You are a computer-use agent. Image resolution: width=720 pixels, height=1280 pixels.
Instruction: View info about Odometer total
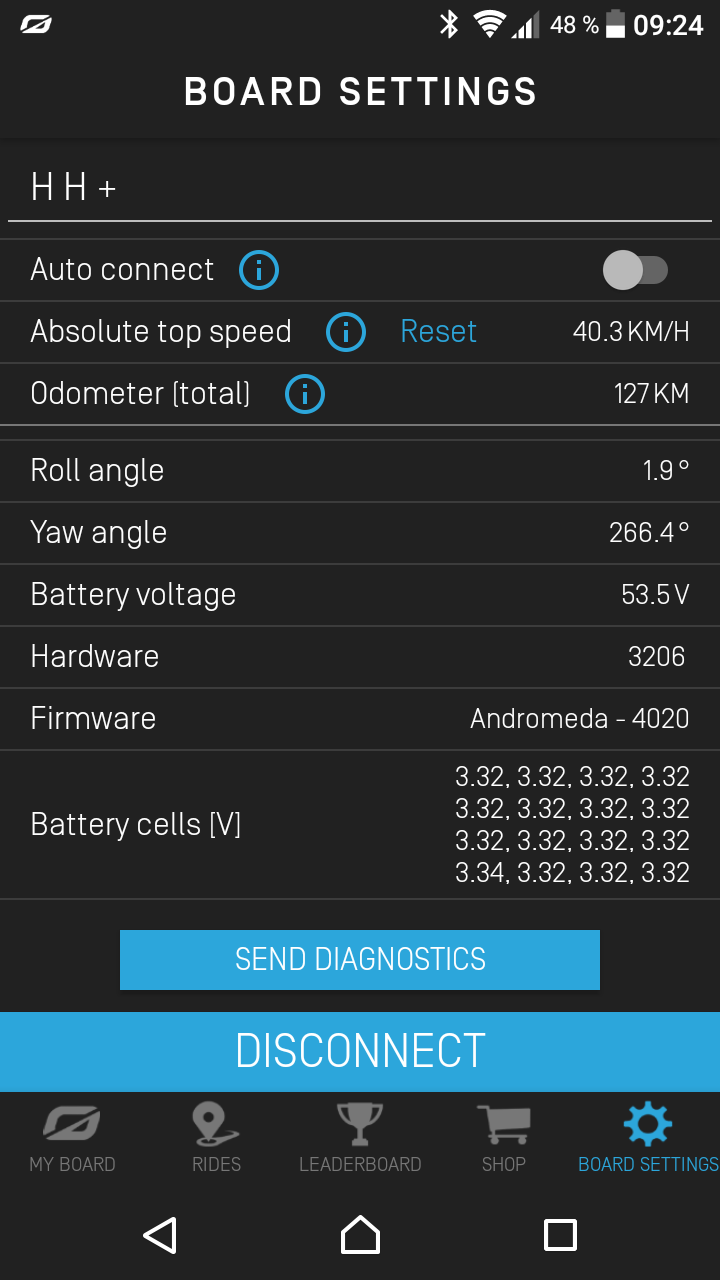click(x=305, y=394)
